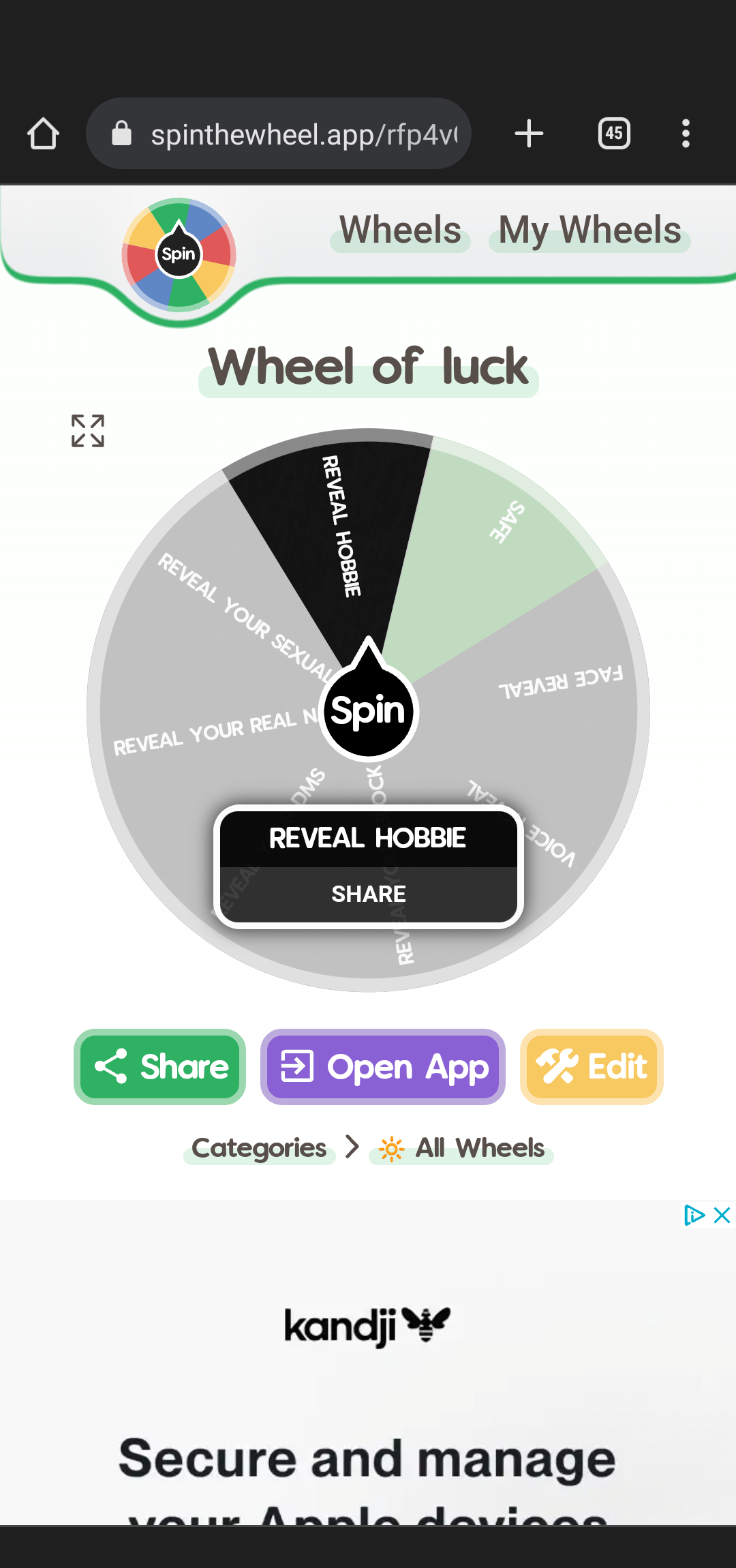Close the Kandji advertisement
The image size is (736, 1568).
[722, 1215]
